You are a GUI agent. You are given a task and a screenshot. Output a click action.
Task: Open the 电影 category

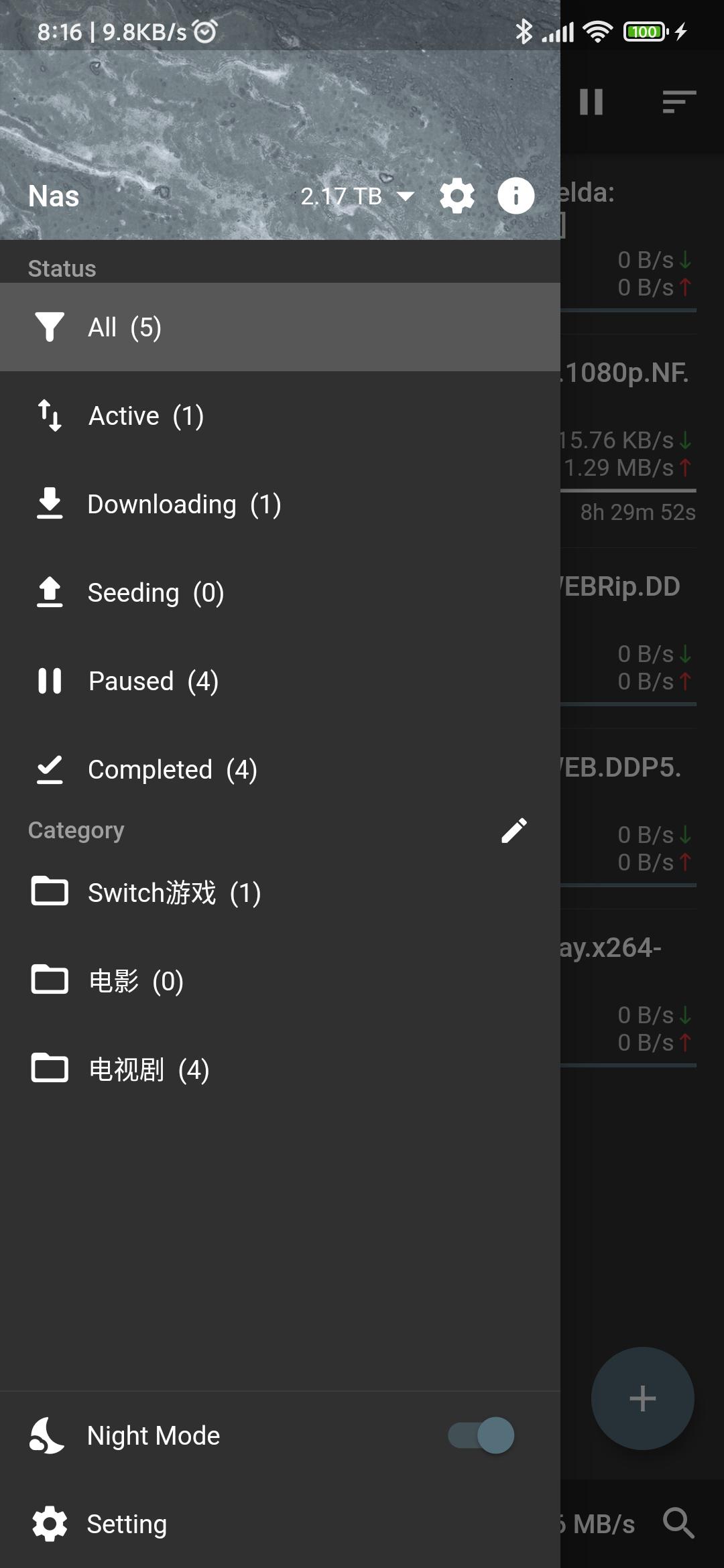point(280,981)
